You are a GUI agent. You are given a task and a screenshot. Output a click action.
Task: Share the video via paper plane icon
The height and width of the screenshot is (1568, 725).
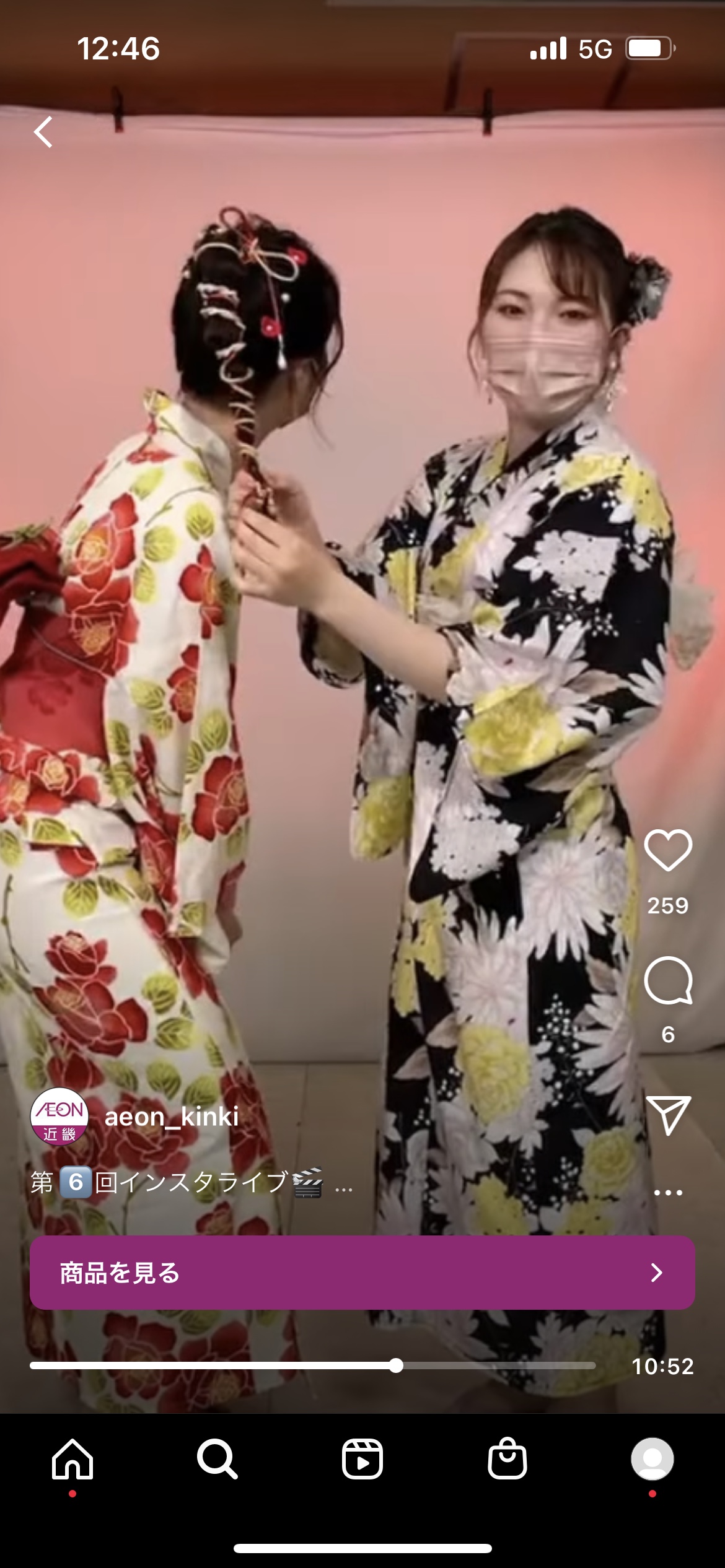tap(667, 1115)
